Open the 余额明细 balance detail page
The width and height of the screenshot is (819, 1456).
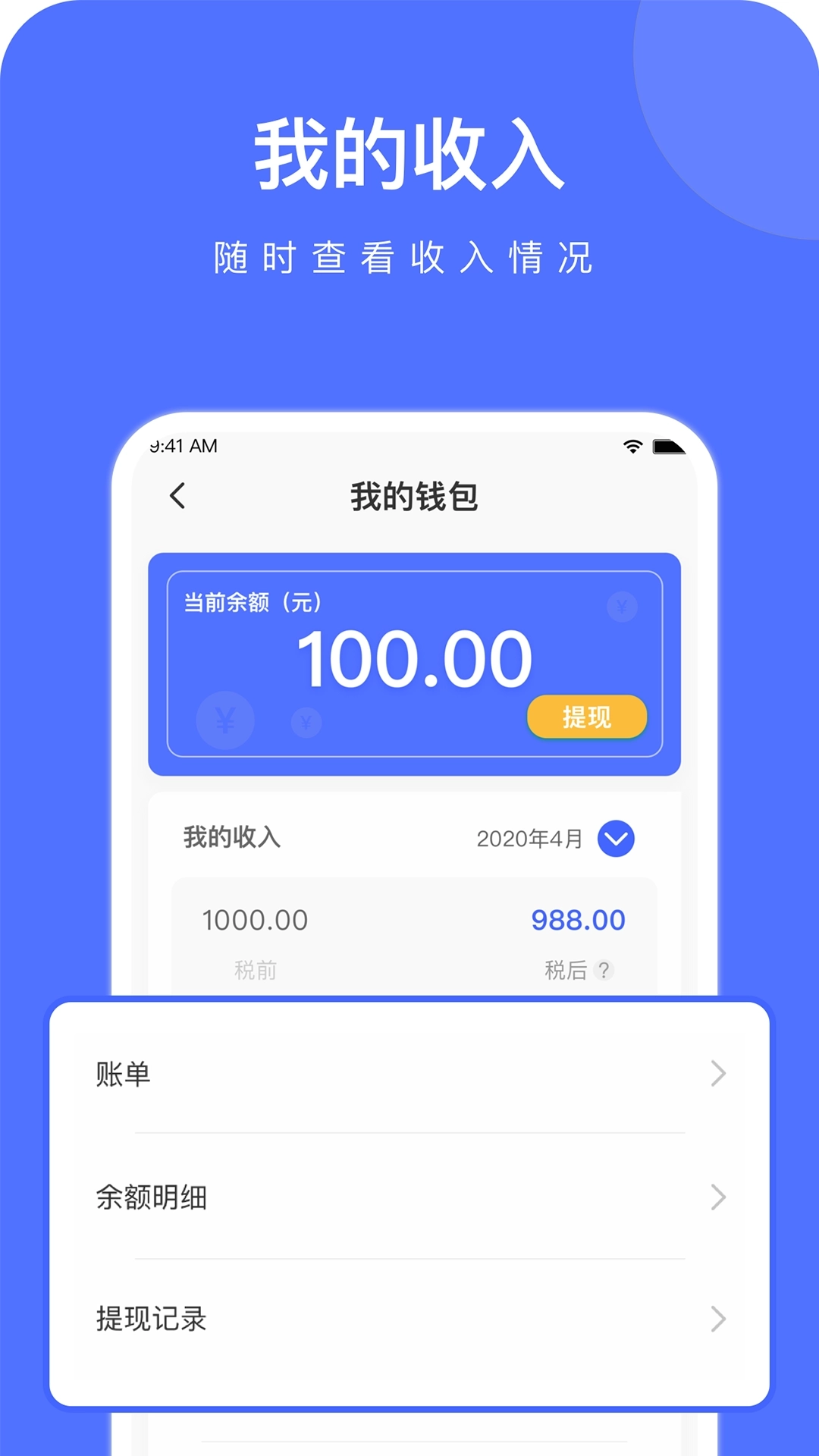click(x=152, y=1197)
